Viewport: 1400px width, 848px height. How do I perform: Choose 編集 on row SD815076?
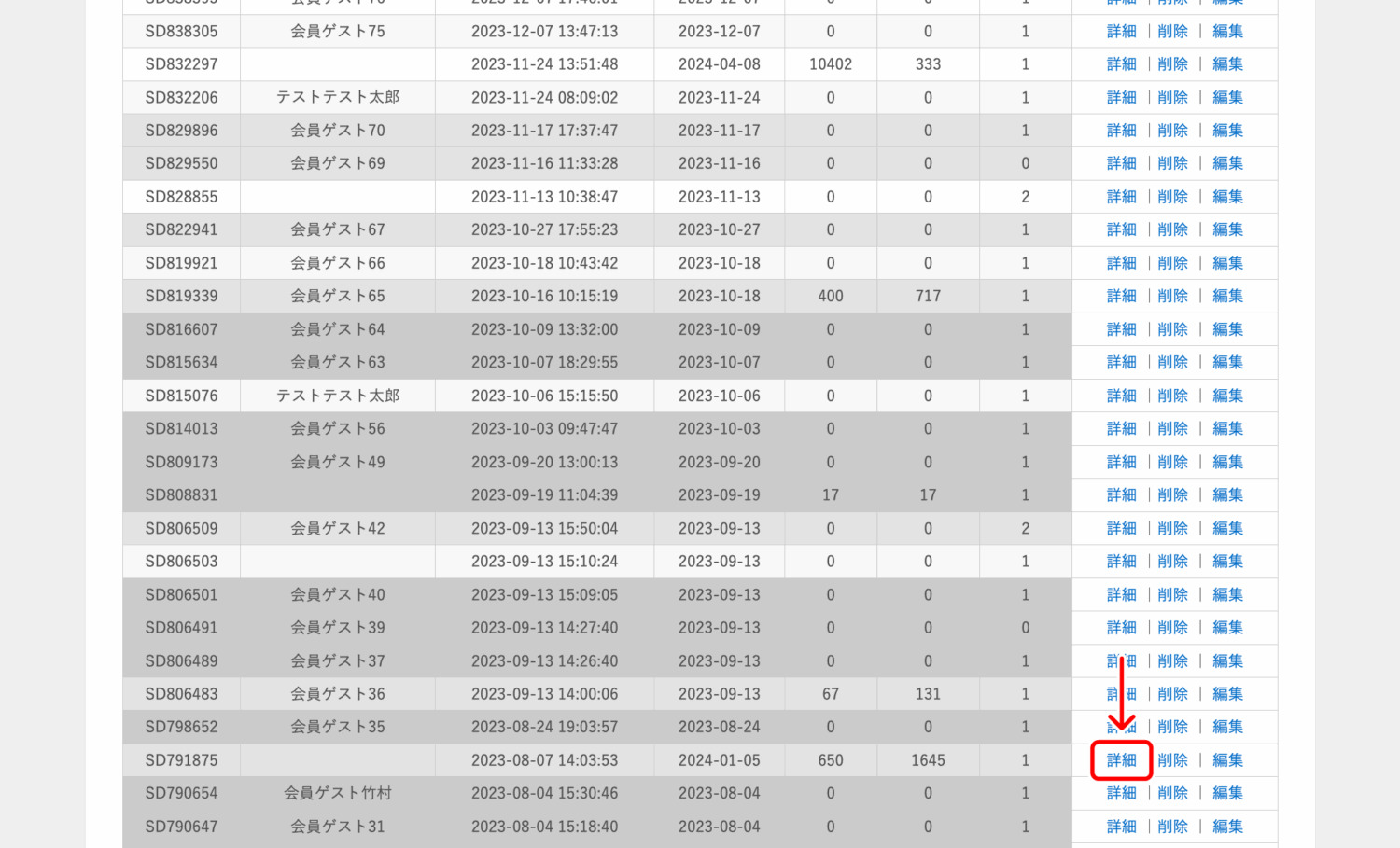point(1227,396)
